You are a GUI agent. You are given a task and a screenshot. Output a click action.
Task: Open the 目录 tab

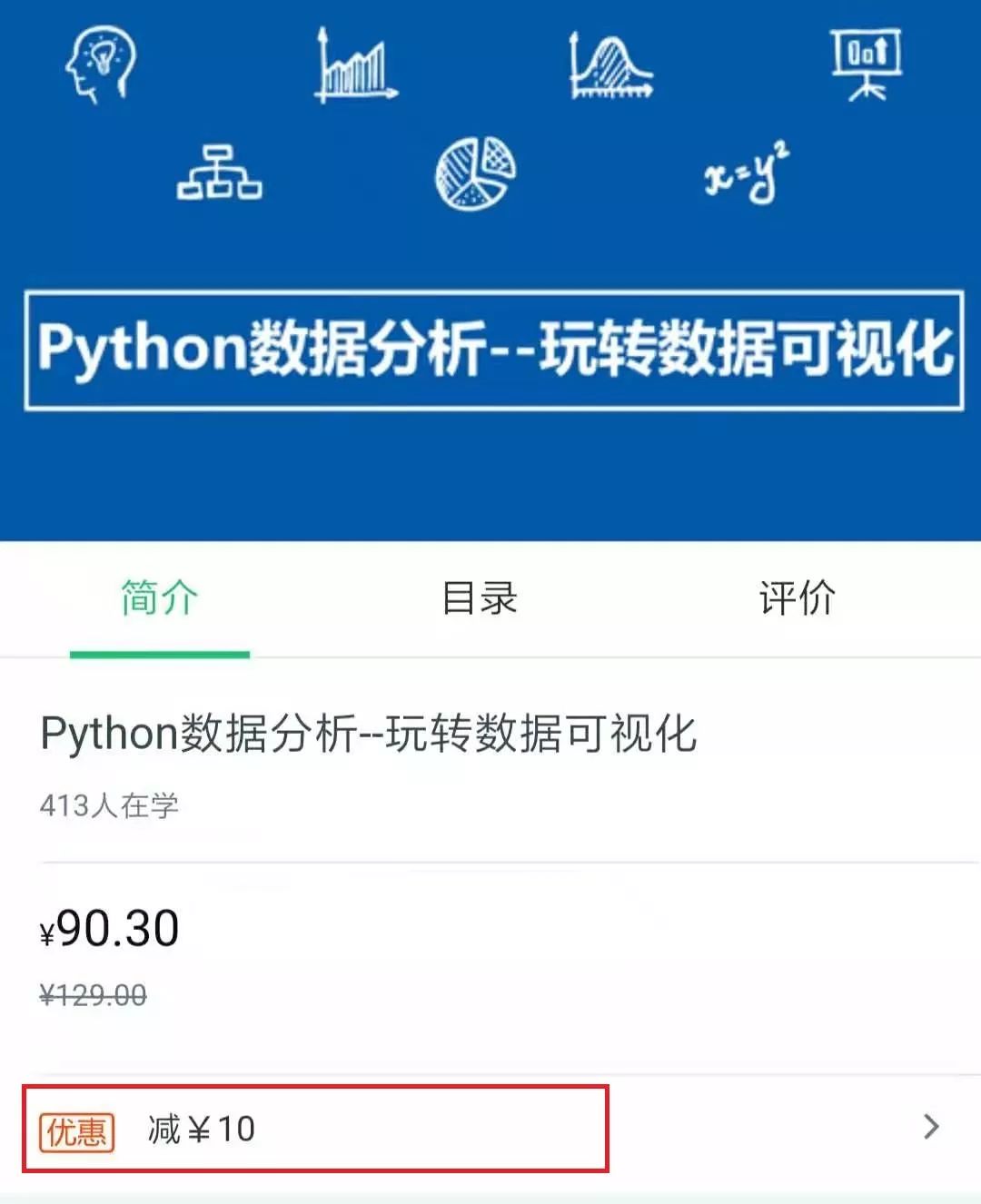(479, 599)
